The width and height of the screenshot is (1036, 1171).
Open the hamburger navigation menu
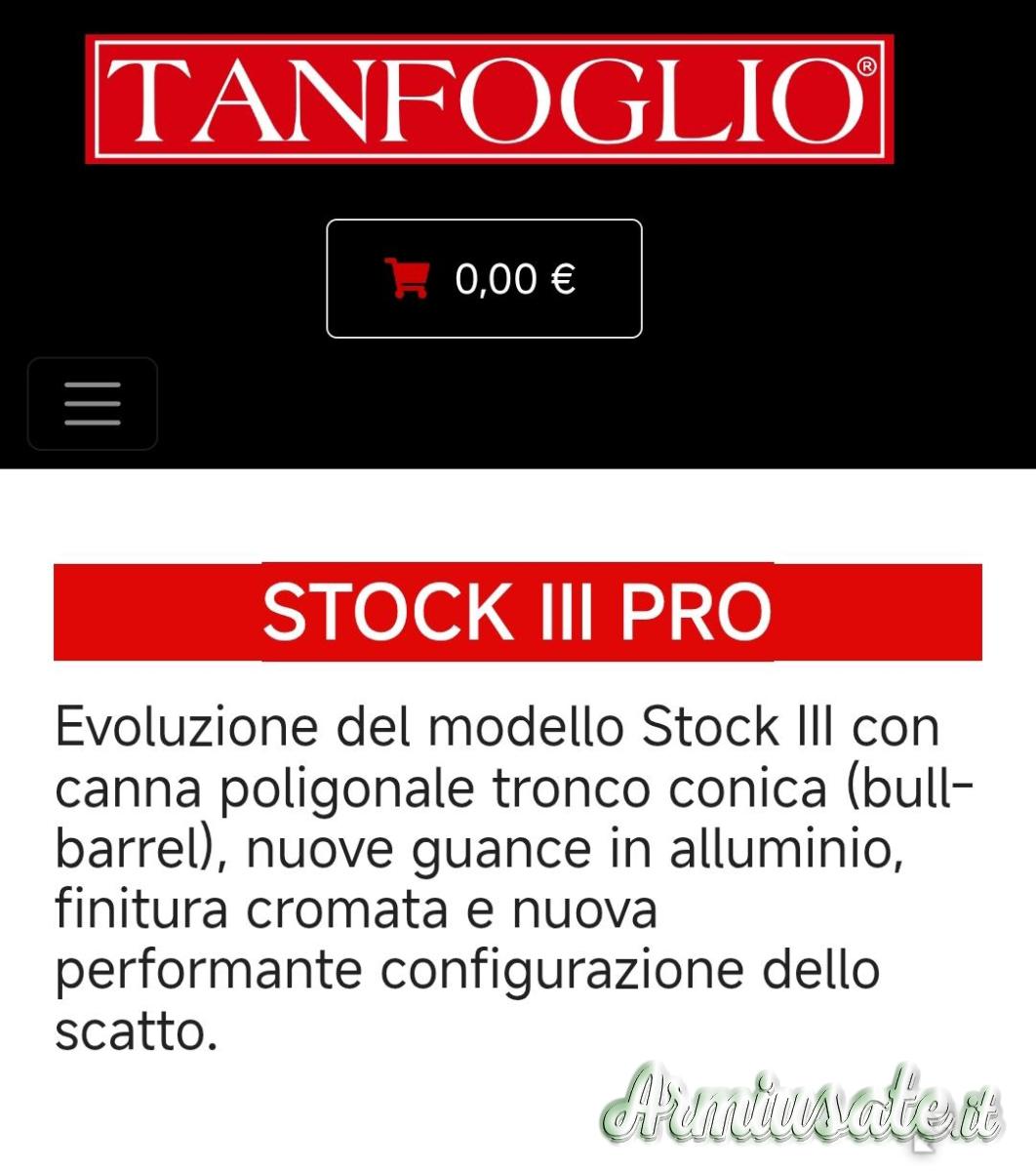point(93,404)
